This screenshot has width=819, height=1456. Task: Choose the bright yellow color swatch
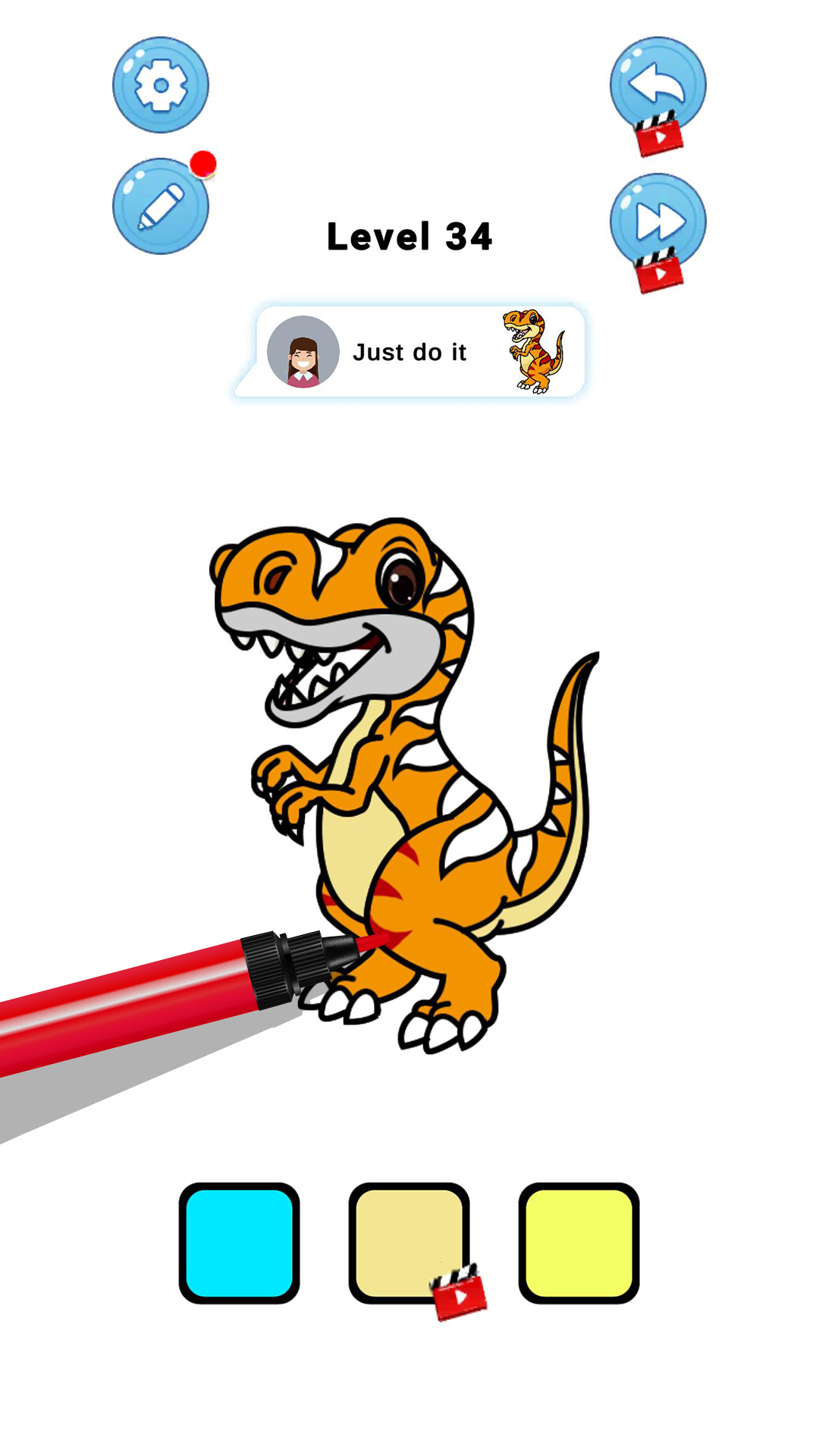[579, 1243]
